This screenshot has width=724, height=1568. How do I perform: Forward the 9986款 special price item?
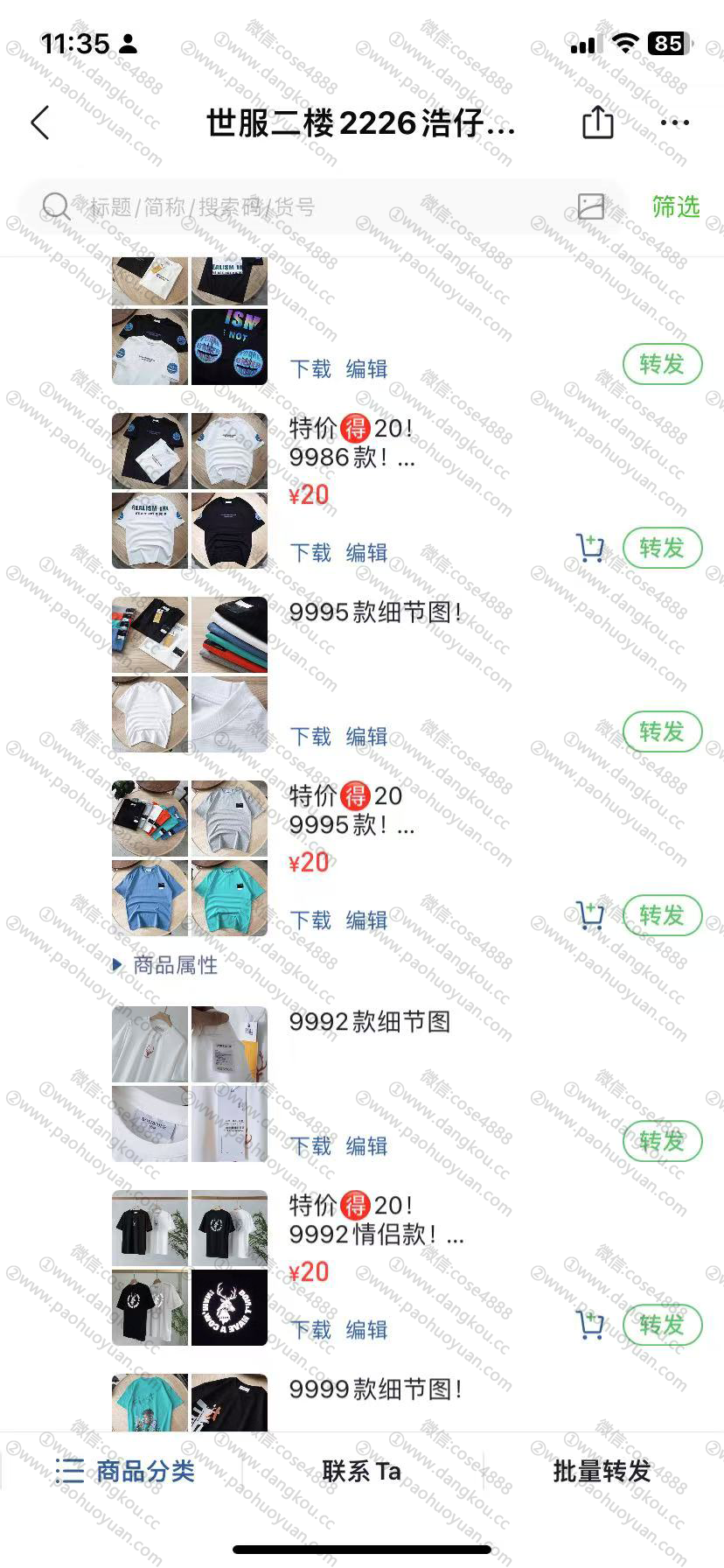coord(662,549)
